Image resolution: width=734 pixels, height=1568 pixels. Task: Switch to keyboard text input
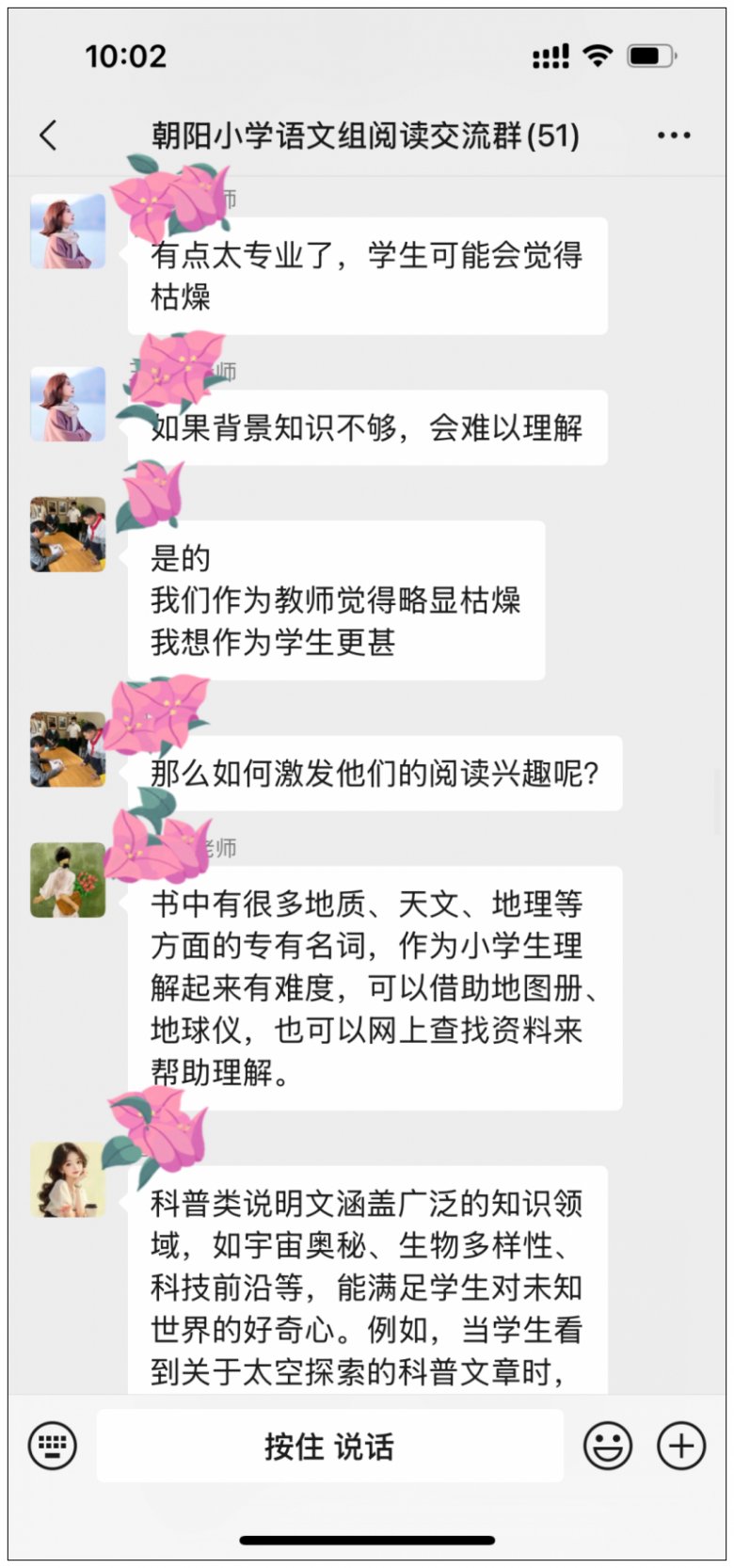pos(53,1446)
